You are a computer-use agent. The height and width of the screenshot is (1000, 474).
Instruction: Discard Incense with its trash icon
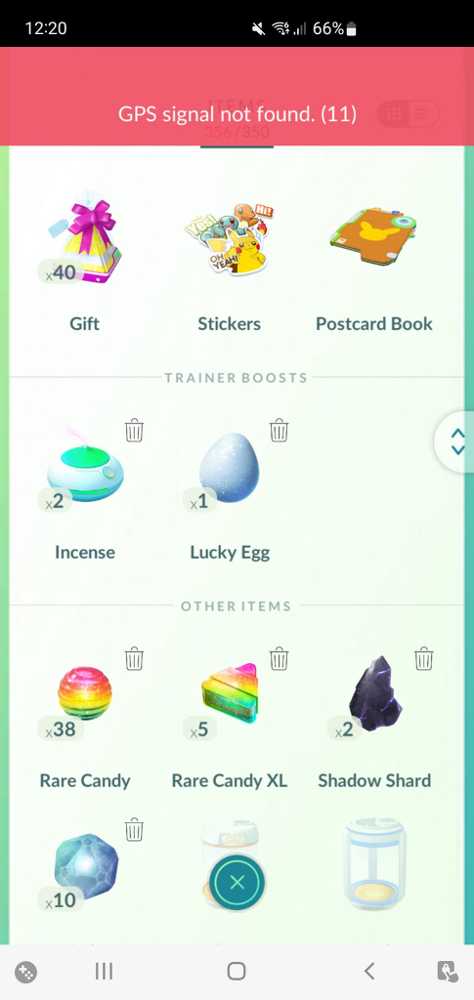click(134, 430)
